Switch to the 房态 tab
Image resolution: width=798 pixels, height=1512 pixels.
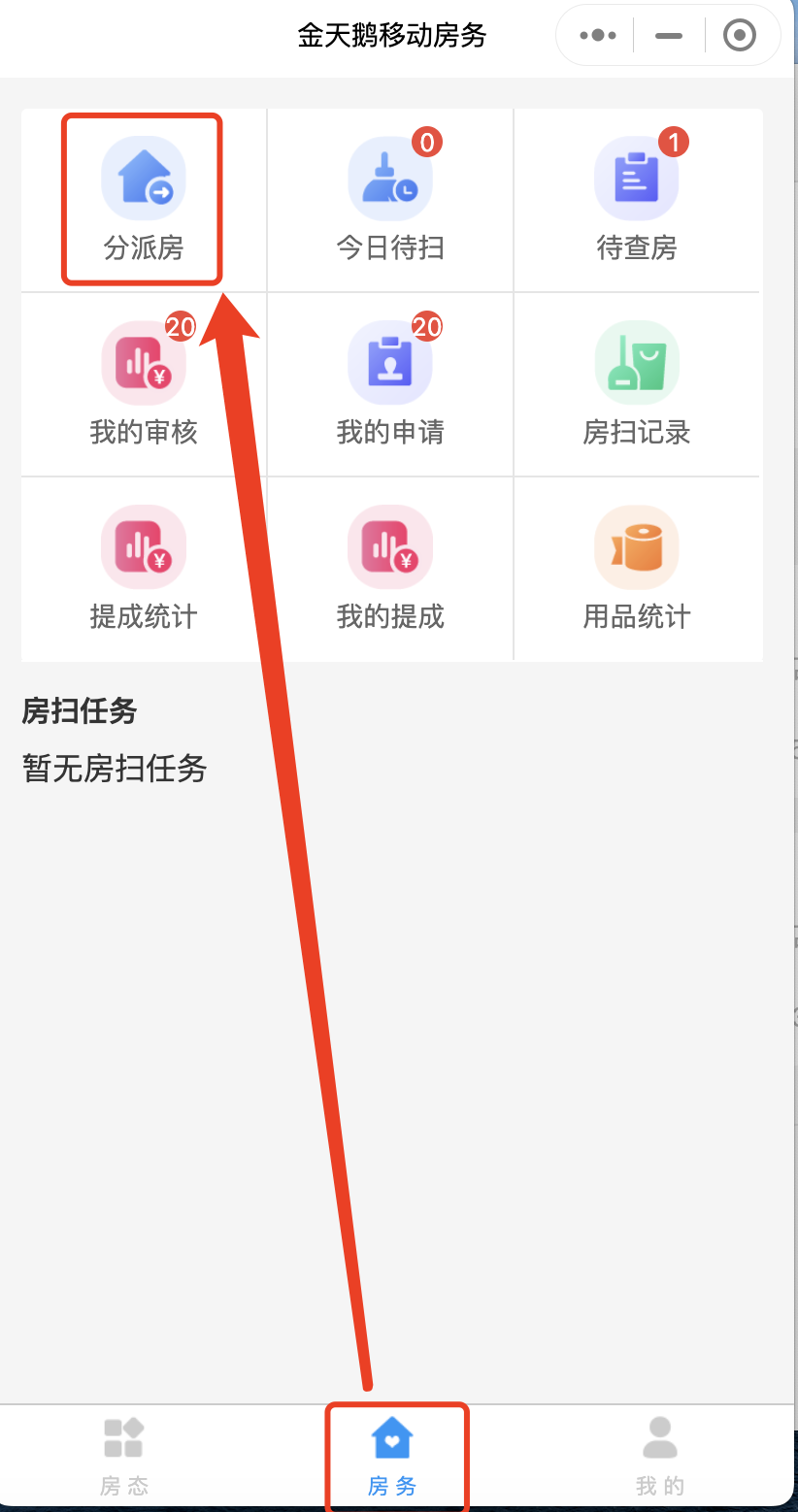[124, 1455]
